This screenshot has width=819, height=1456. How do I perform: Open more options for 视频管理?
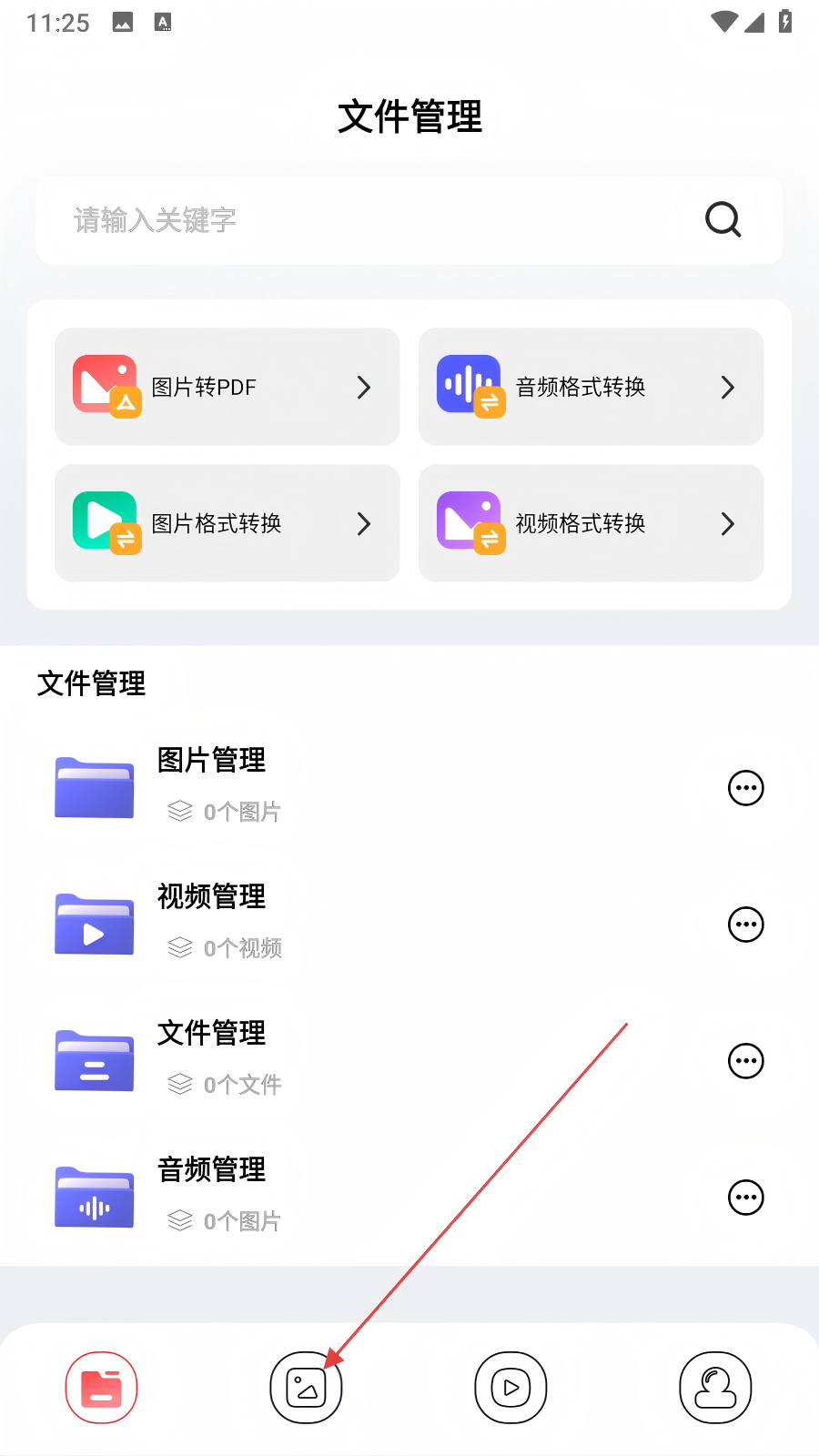(746, 925)
